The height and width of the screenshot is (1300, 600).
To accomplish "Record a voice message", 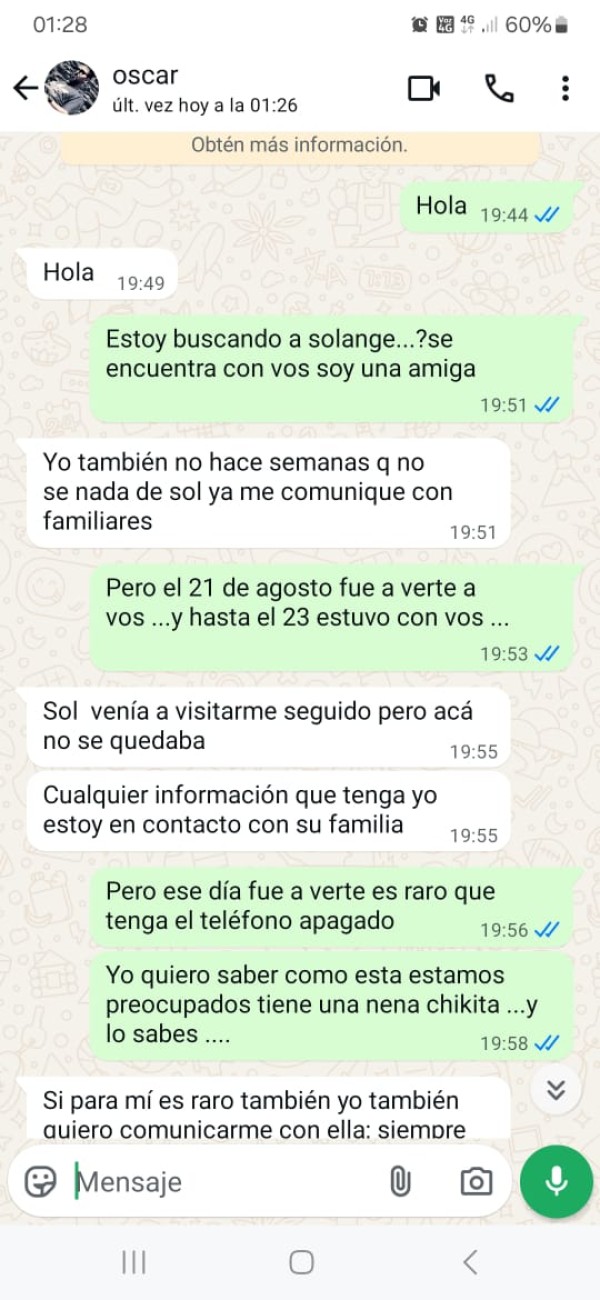I will pyautogui.click(x=556, y=1182).
